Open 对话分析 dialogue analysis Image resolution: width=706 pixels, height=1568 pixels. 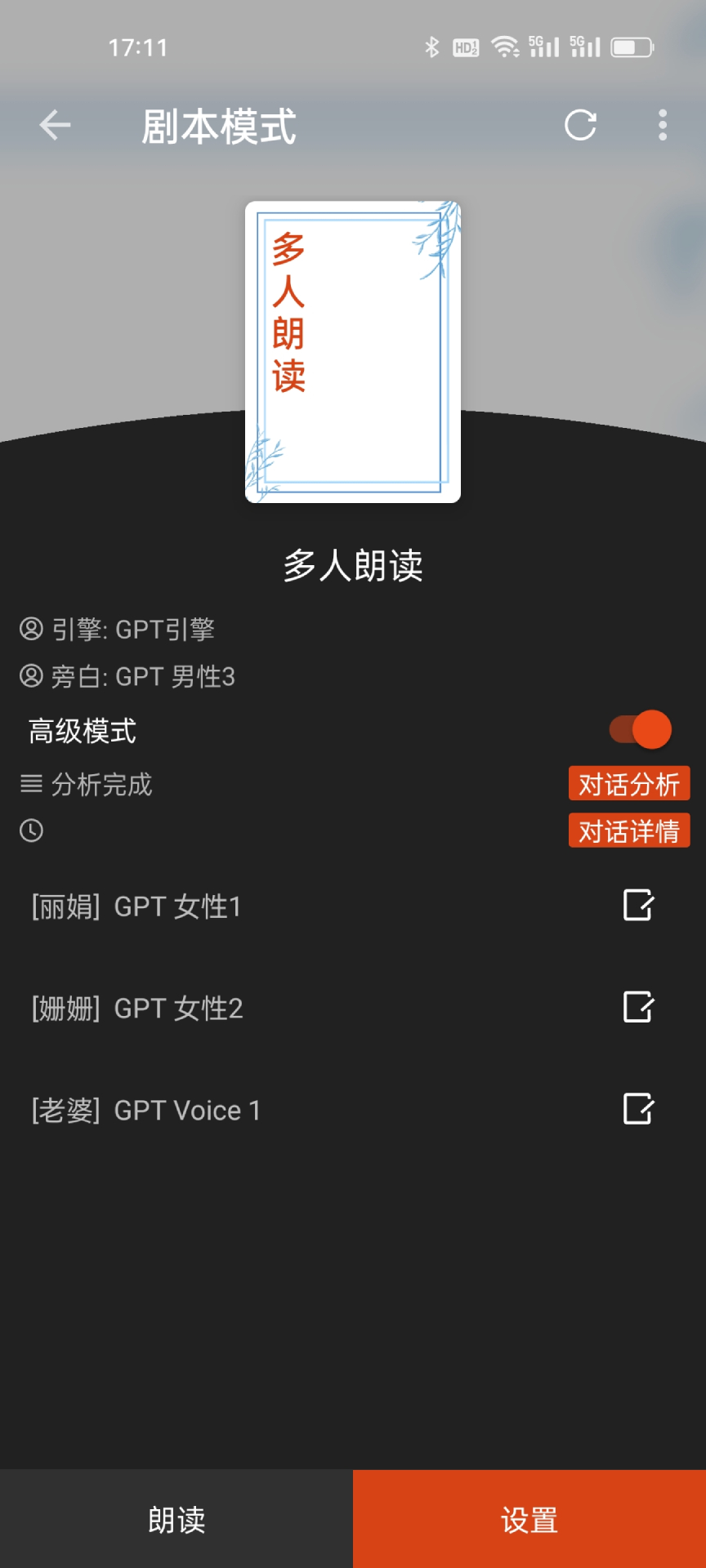coord(629,782)
